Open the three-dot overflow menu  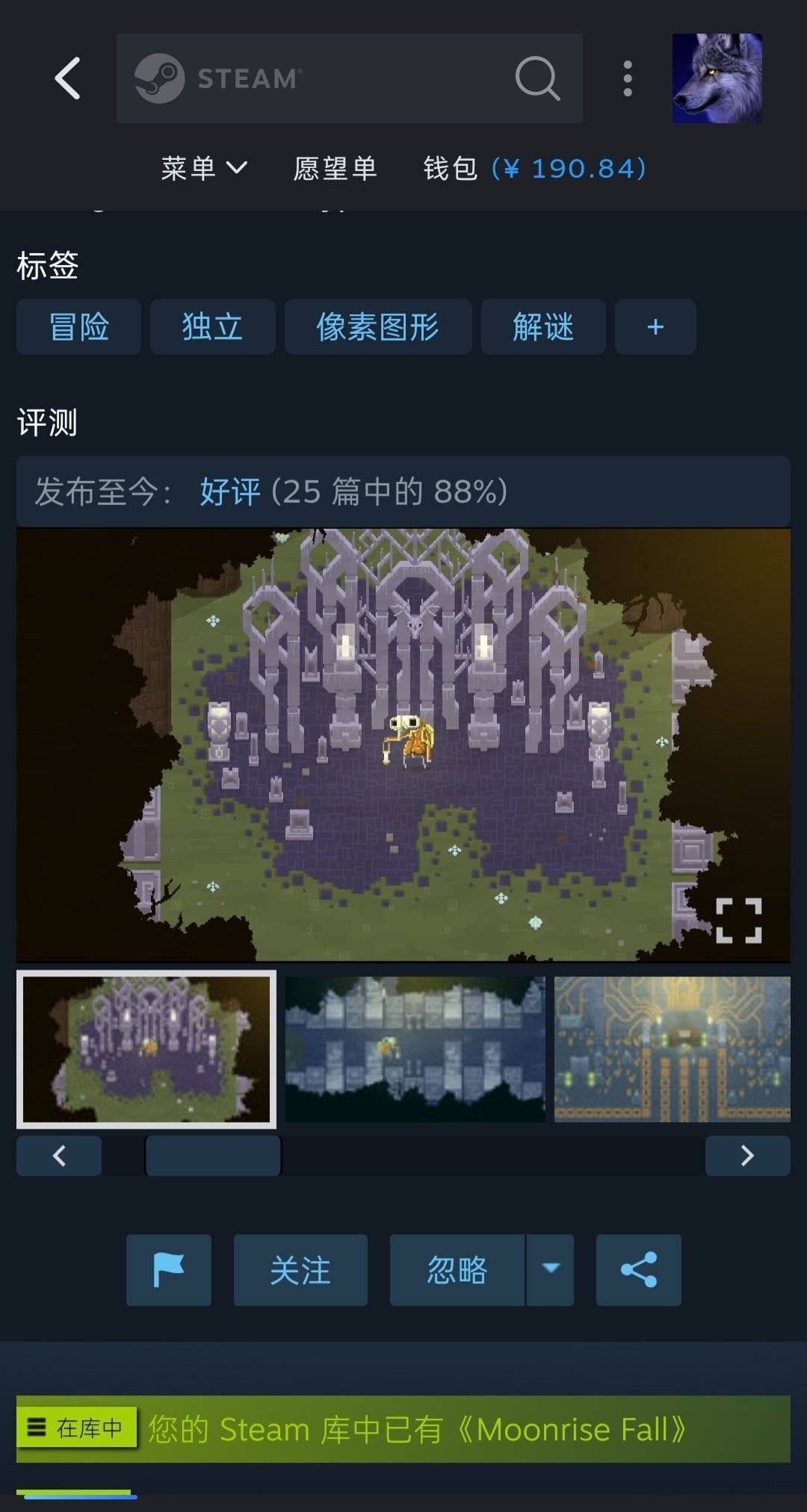pos(628,78)
